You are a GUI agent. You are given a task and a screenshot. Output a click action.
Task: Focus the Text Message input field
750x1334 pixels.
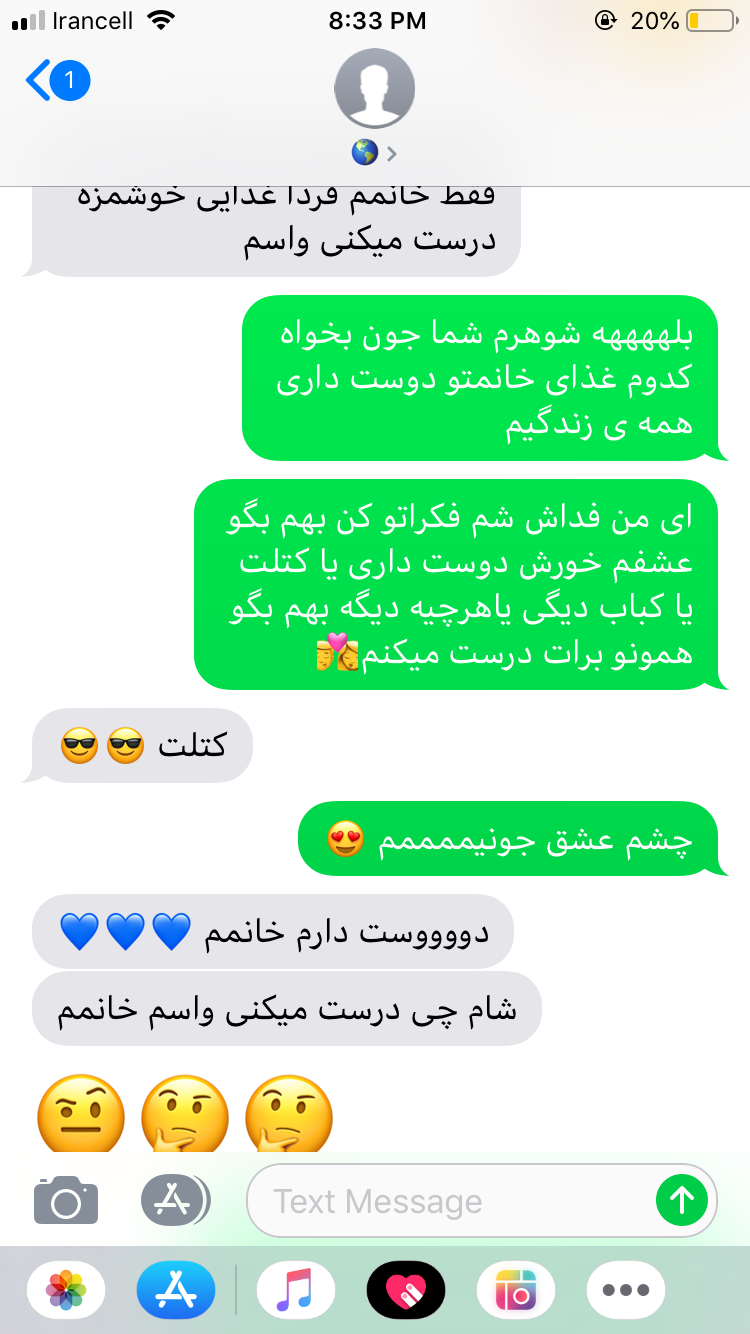[450, 1201]
